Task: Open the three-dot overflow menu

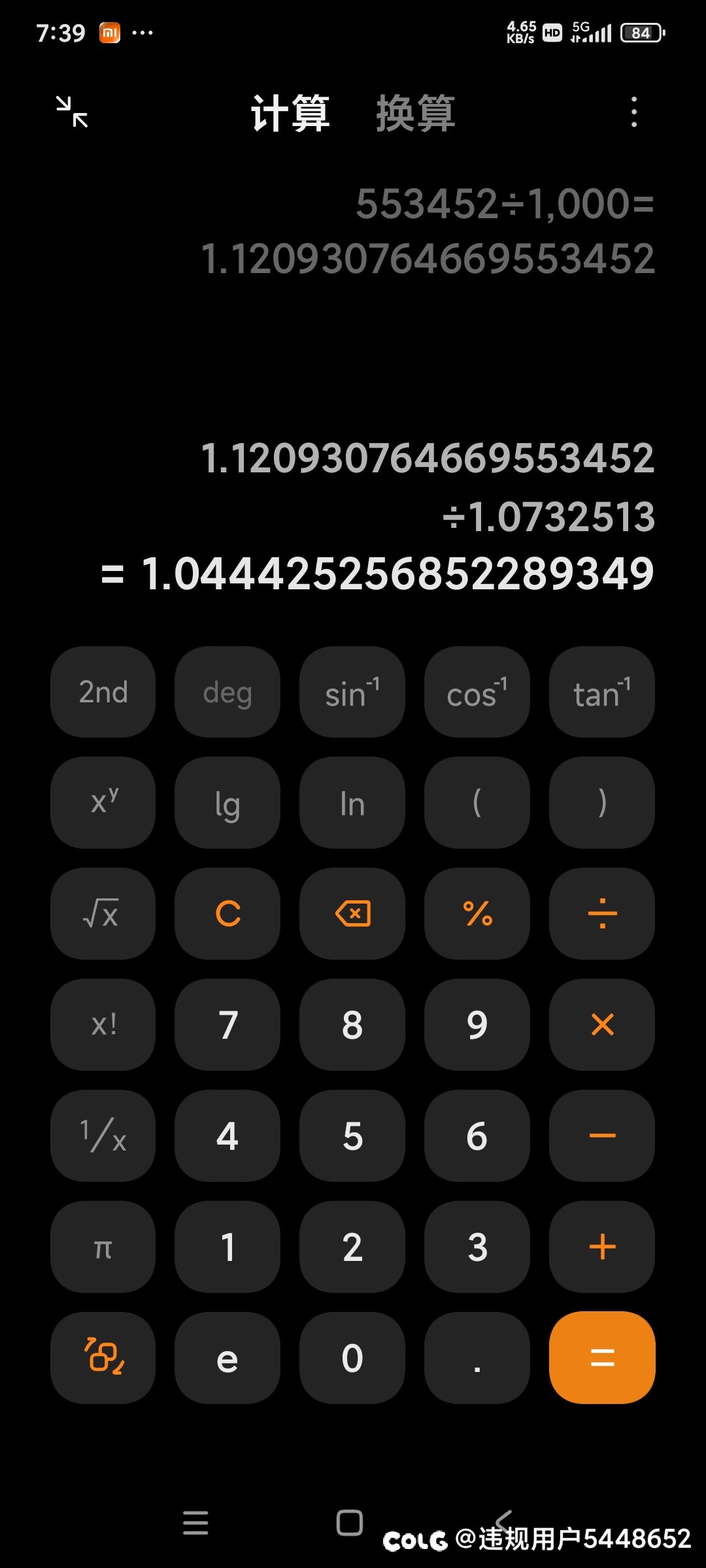Action: 633,112
